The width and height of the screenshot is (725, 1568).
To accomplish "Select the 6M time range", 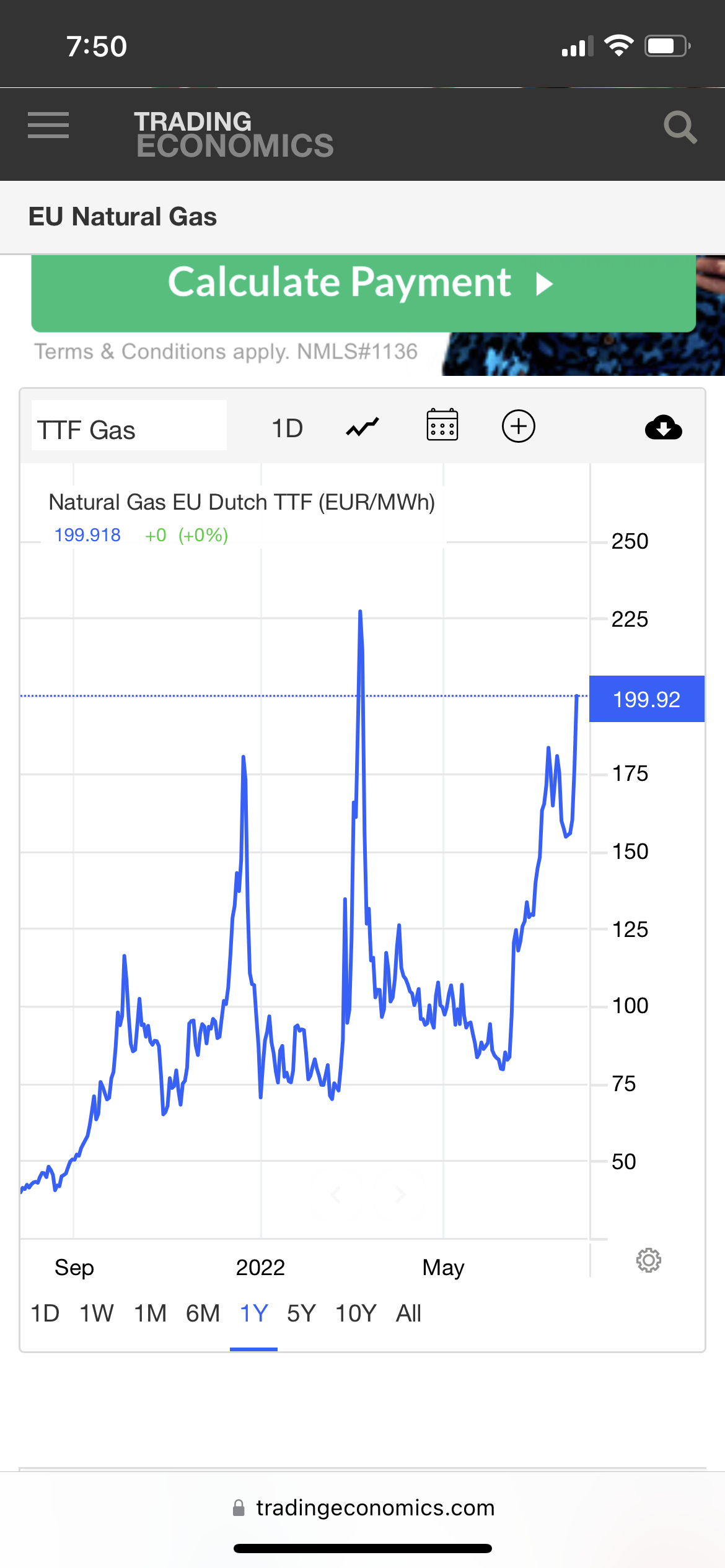I will coord(203,1313).
